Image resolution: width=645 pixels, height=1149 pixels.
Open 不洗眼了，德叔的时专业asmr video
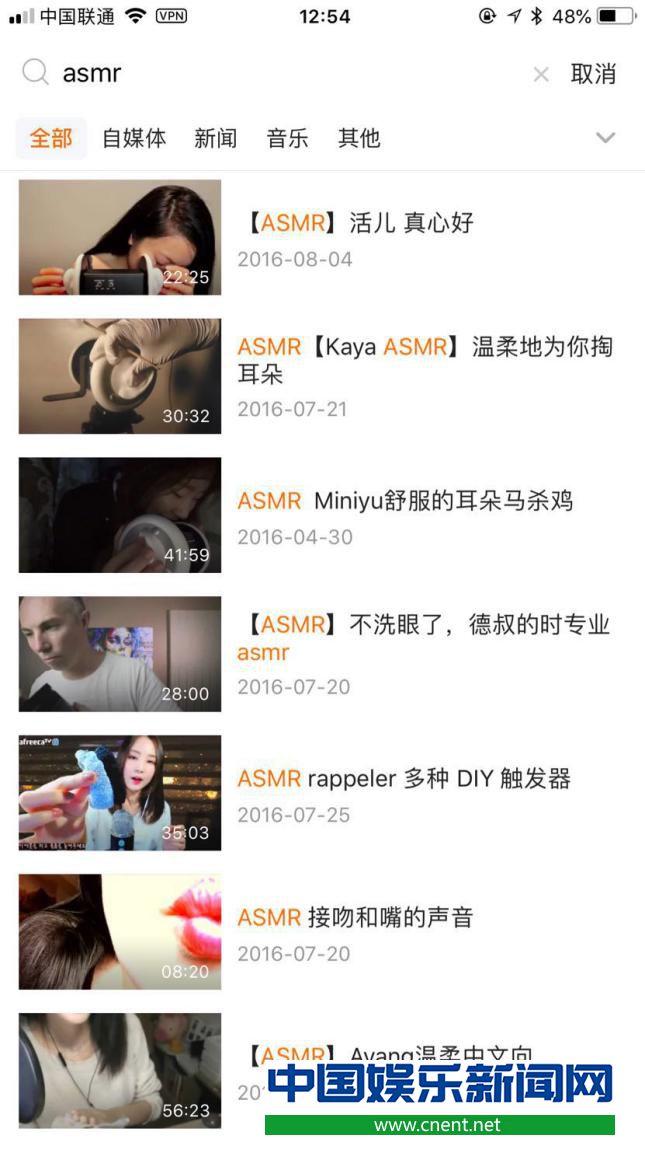pos(424,638)
